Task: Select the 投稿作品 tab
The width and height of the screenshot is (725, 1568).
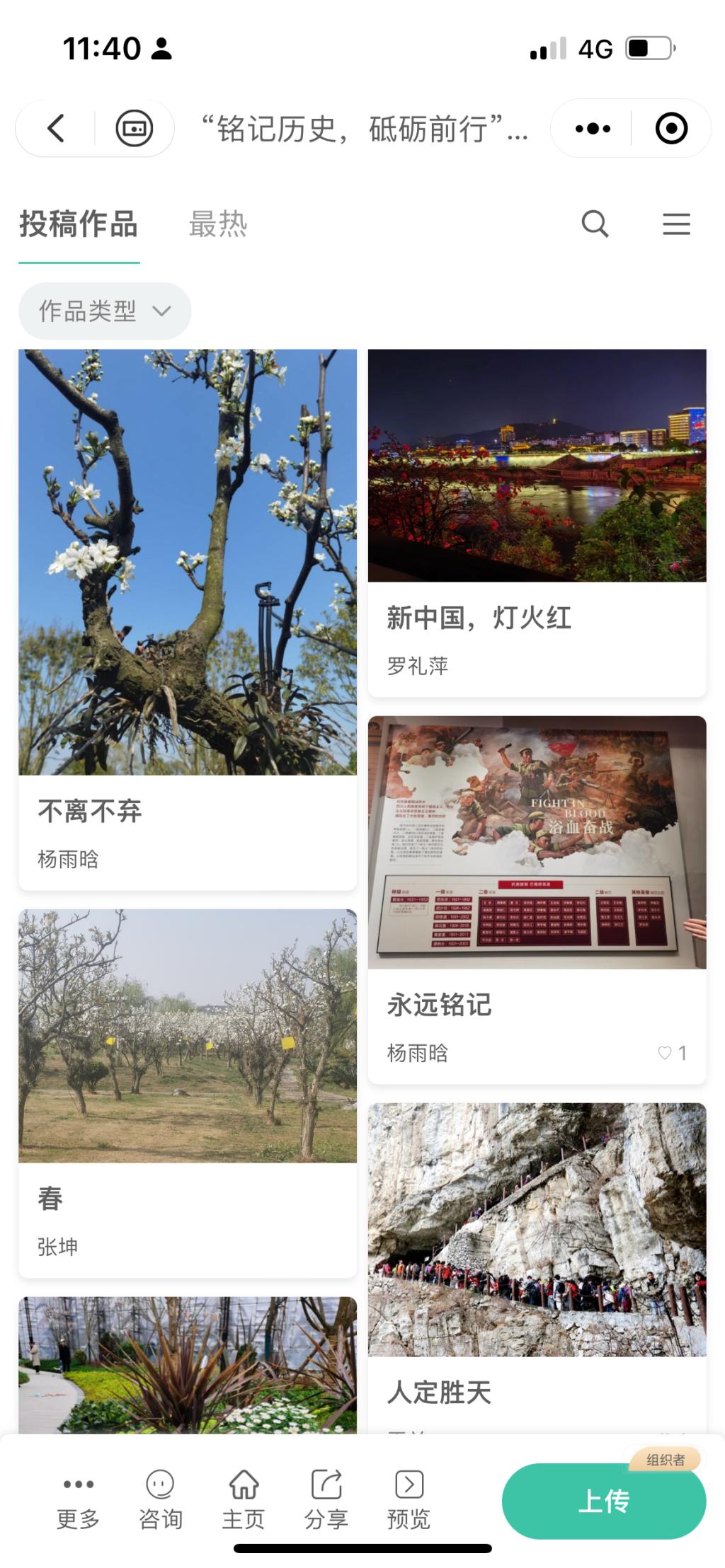Action: pos(79,224)
